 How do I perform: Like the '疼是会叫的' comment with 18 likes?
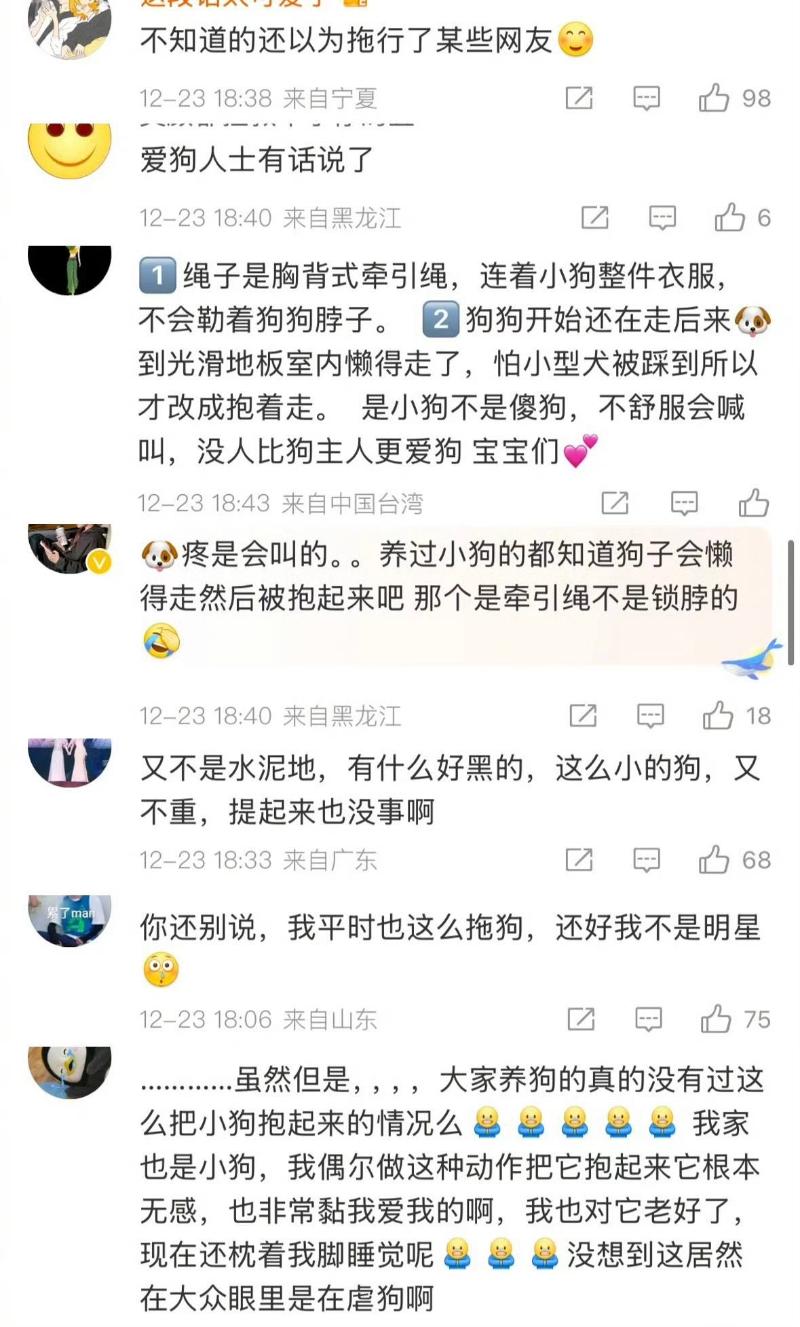[718, 715]
